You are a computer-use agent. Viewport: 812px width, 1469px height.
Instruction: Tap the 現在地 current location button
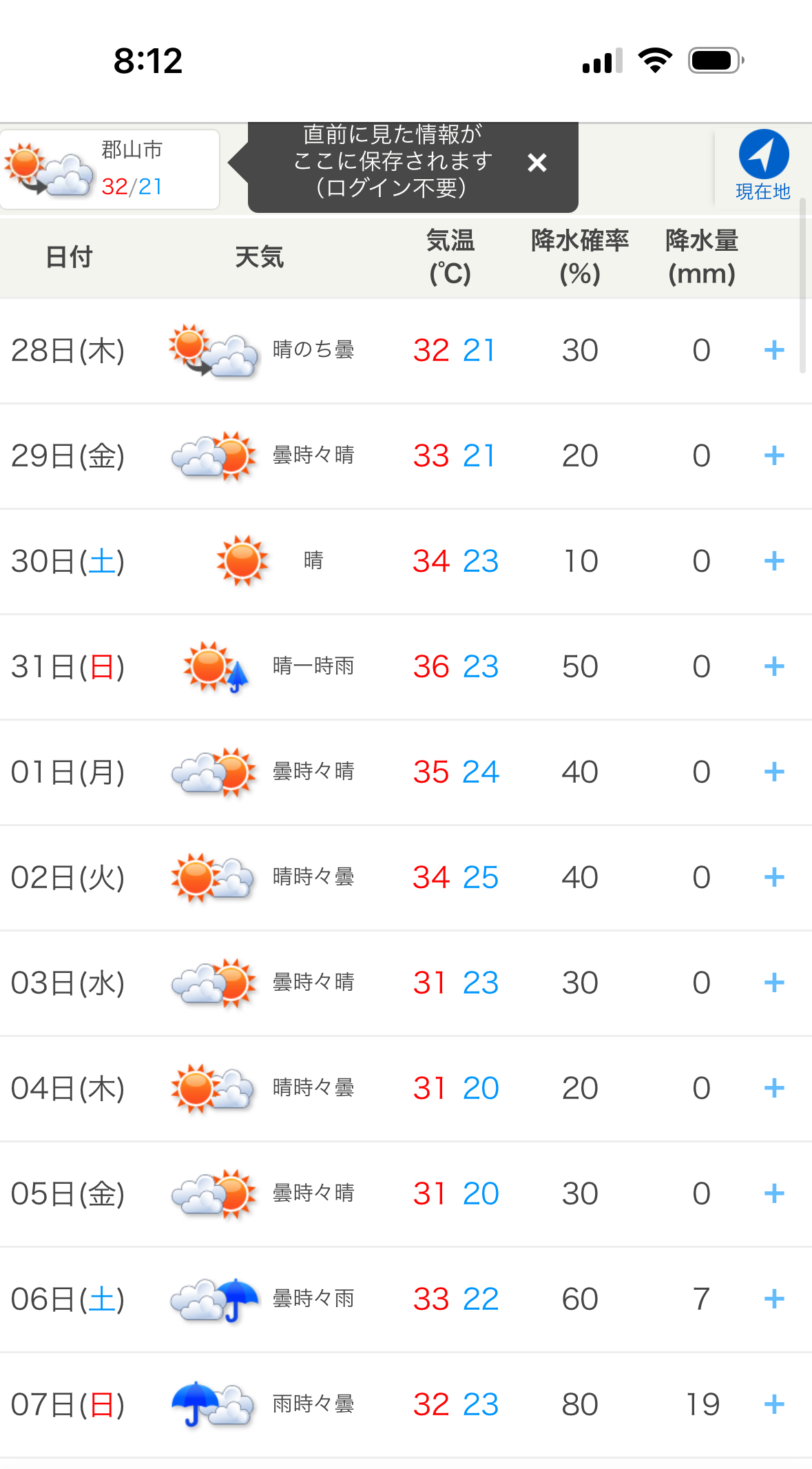coord(763,165)
